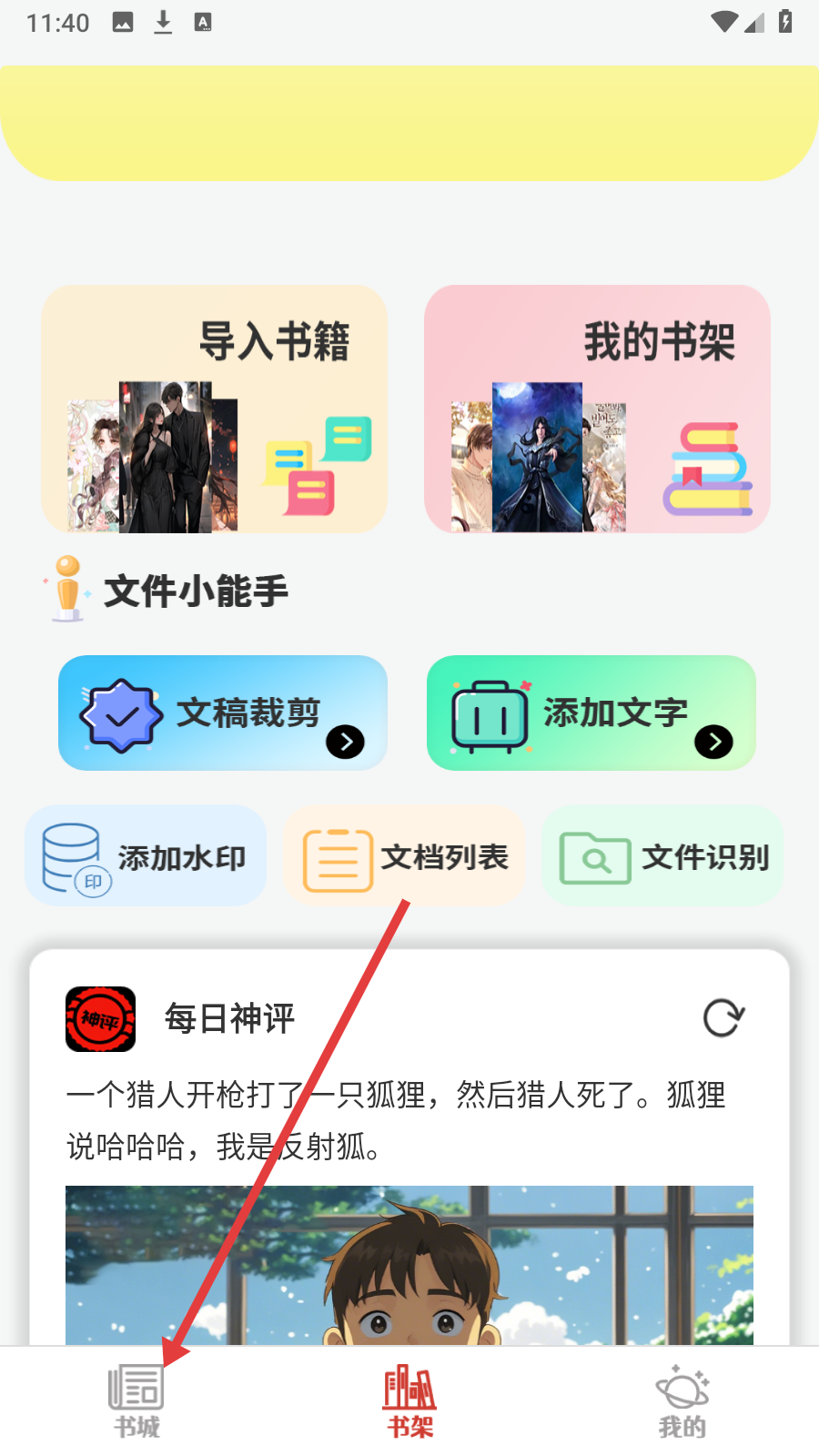Open the 导入书籍 card
Image resolution: width=819 pixels, height=1456 pixels.
click(x=215, y=409)
